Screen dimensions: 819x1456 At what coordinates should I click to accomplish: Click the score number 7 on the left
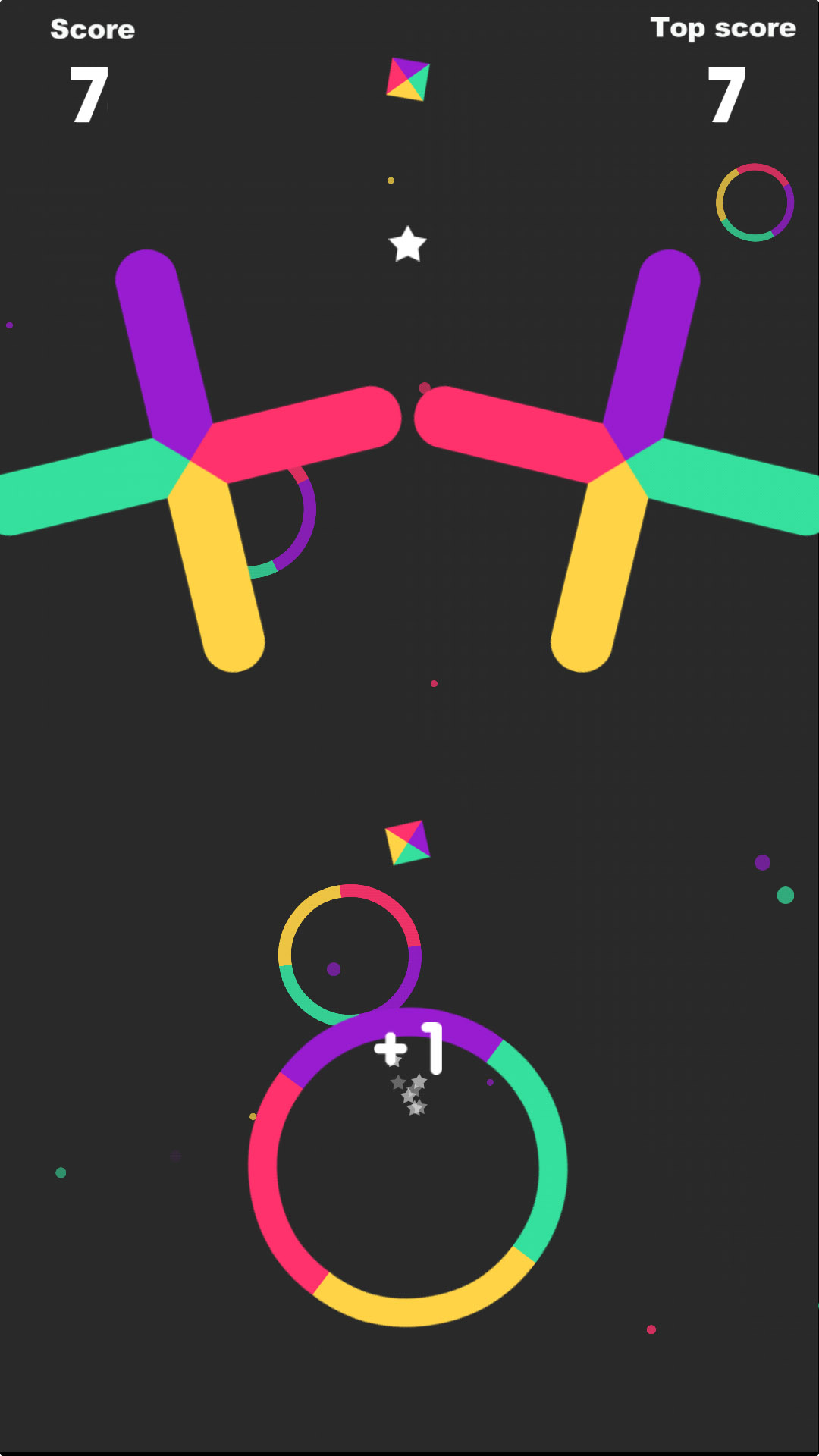point(89,95)
